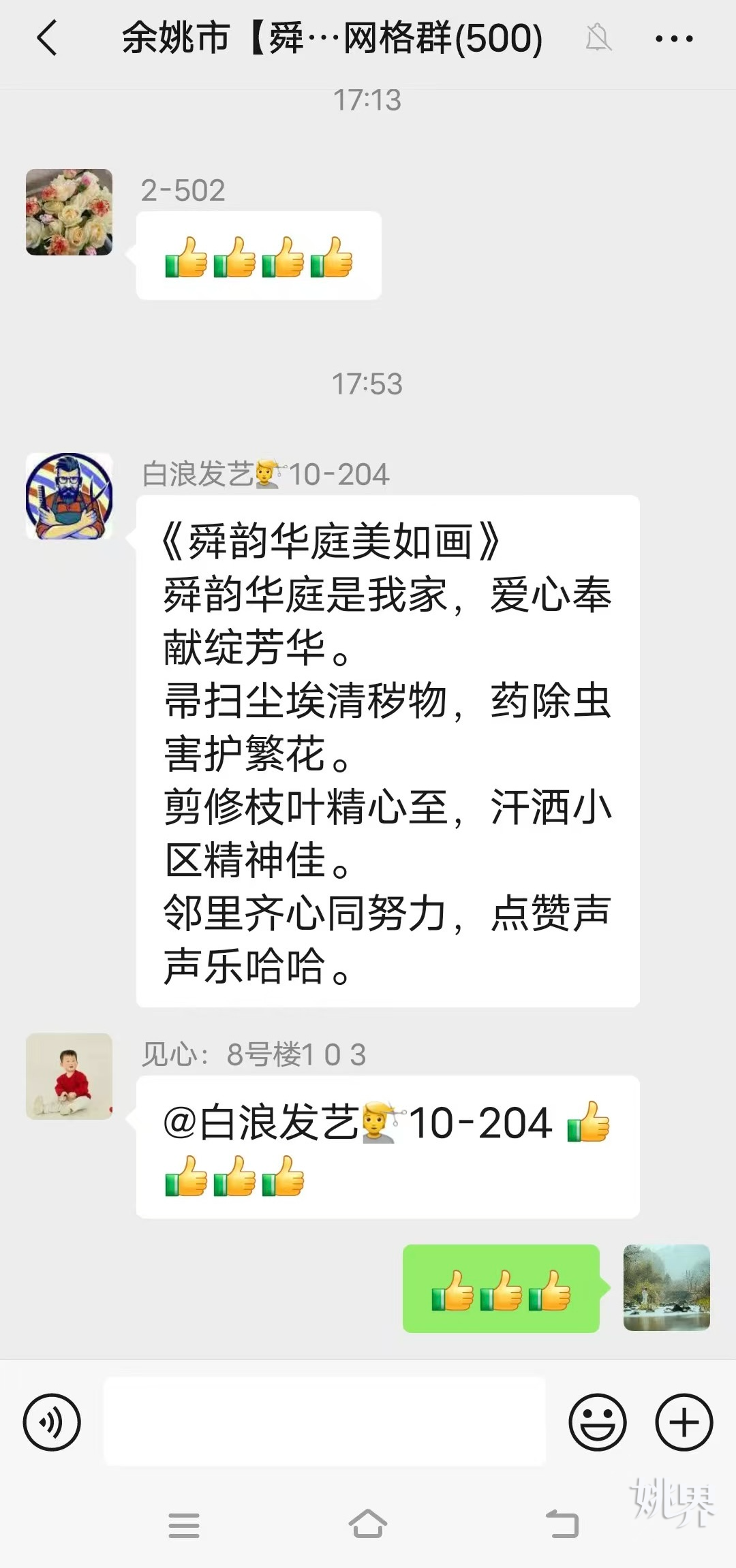
Task: Tap the message text field
Action: coord(324,1421)
